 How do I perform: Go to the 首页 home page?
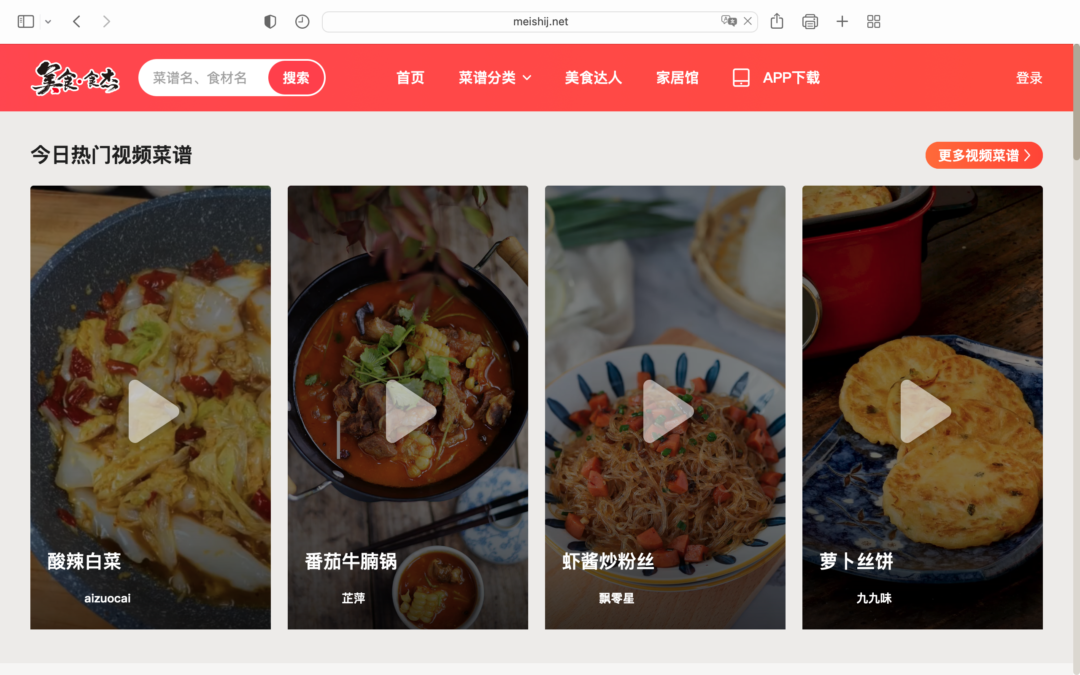coord(410,78)
